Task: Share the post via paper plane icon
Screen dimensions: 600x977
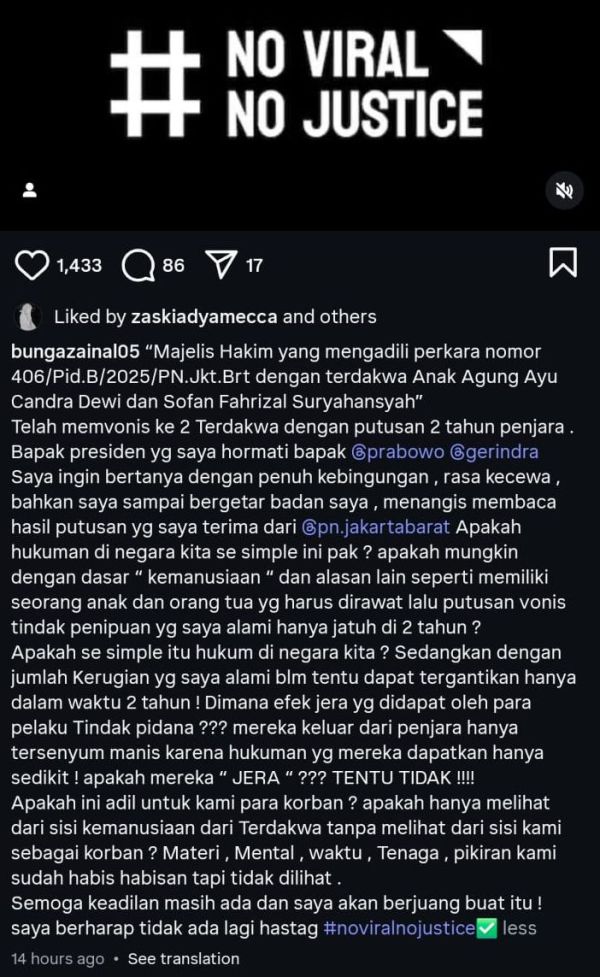Action: [220, 264]
